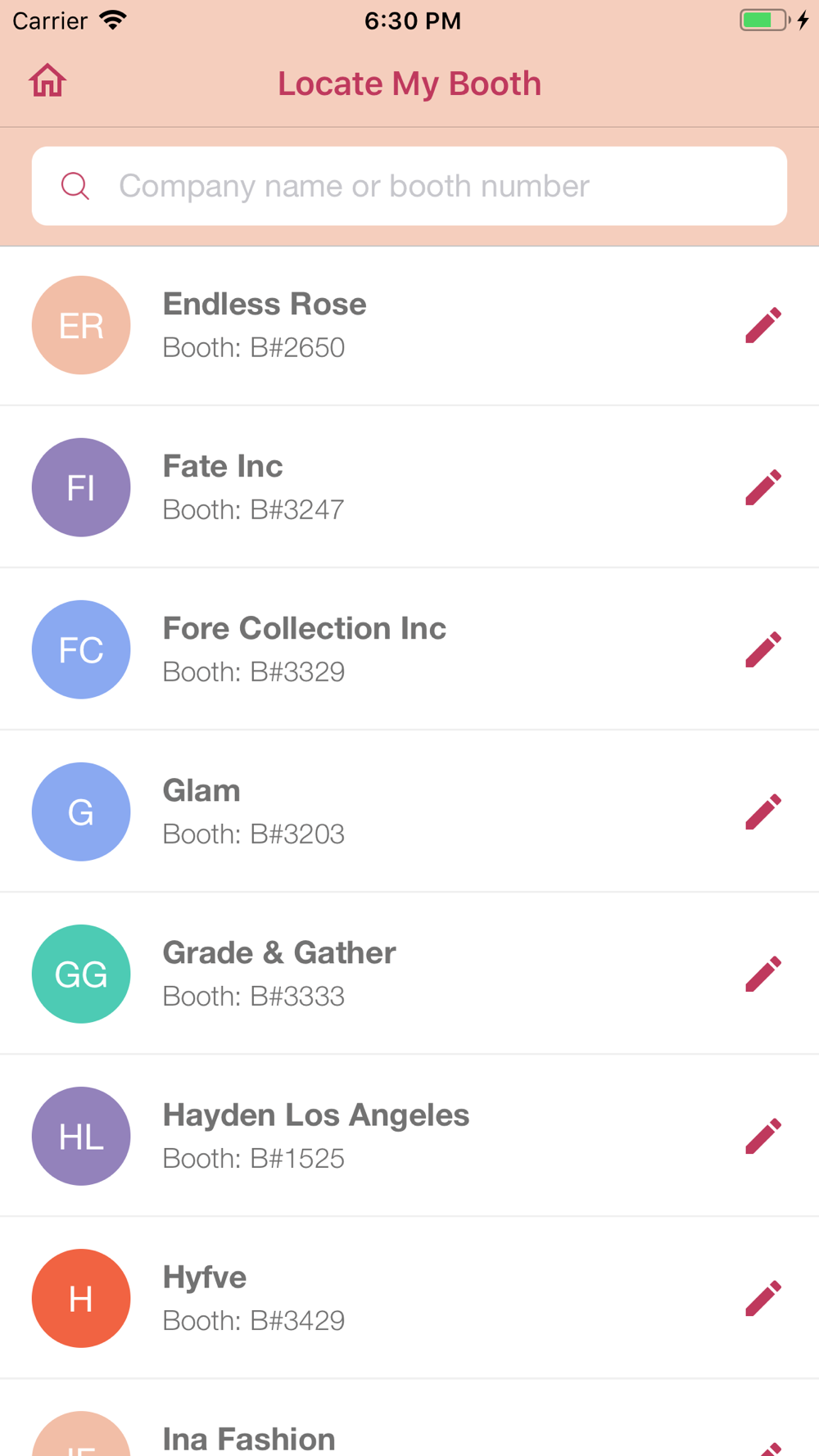Edit Hayden Los Angeles with pencil
Screen dimensions: 819x1456
click(763, 1136)
